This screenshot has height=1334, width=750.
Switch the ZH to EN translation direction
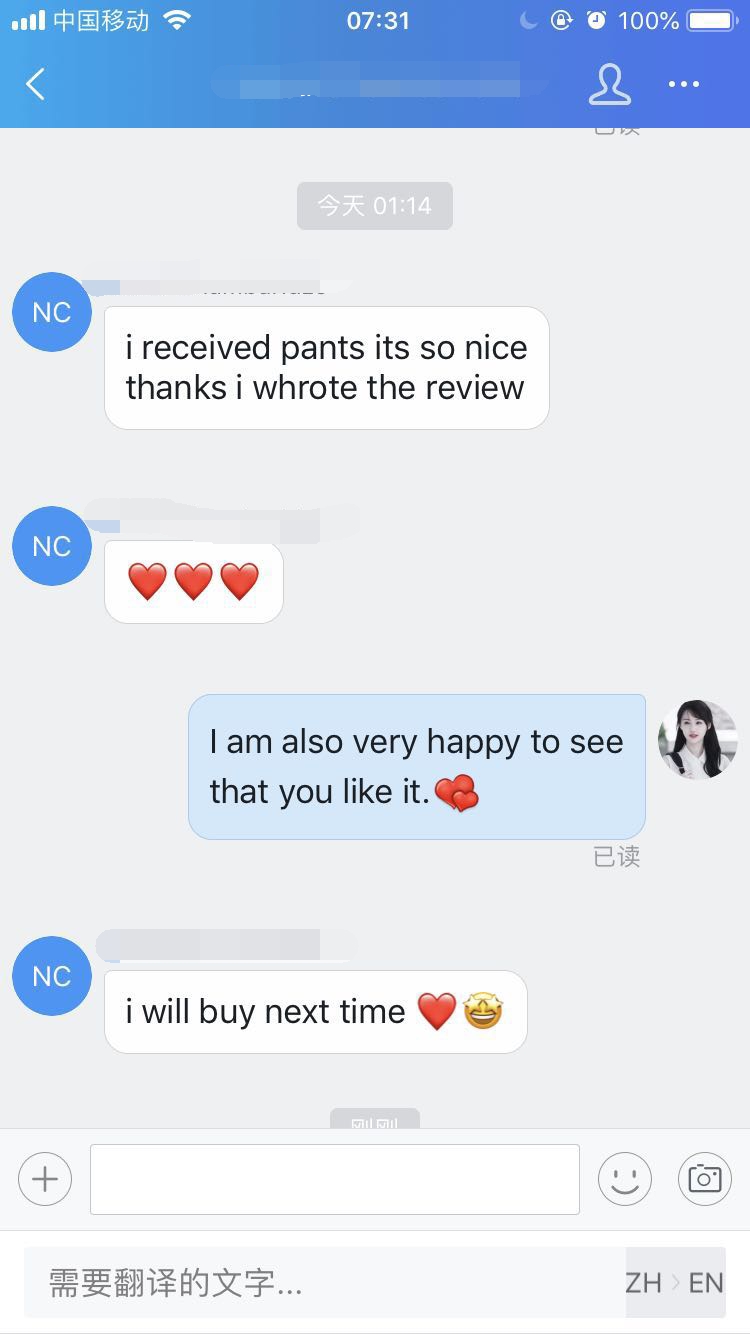[x=674, y=1283]
